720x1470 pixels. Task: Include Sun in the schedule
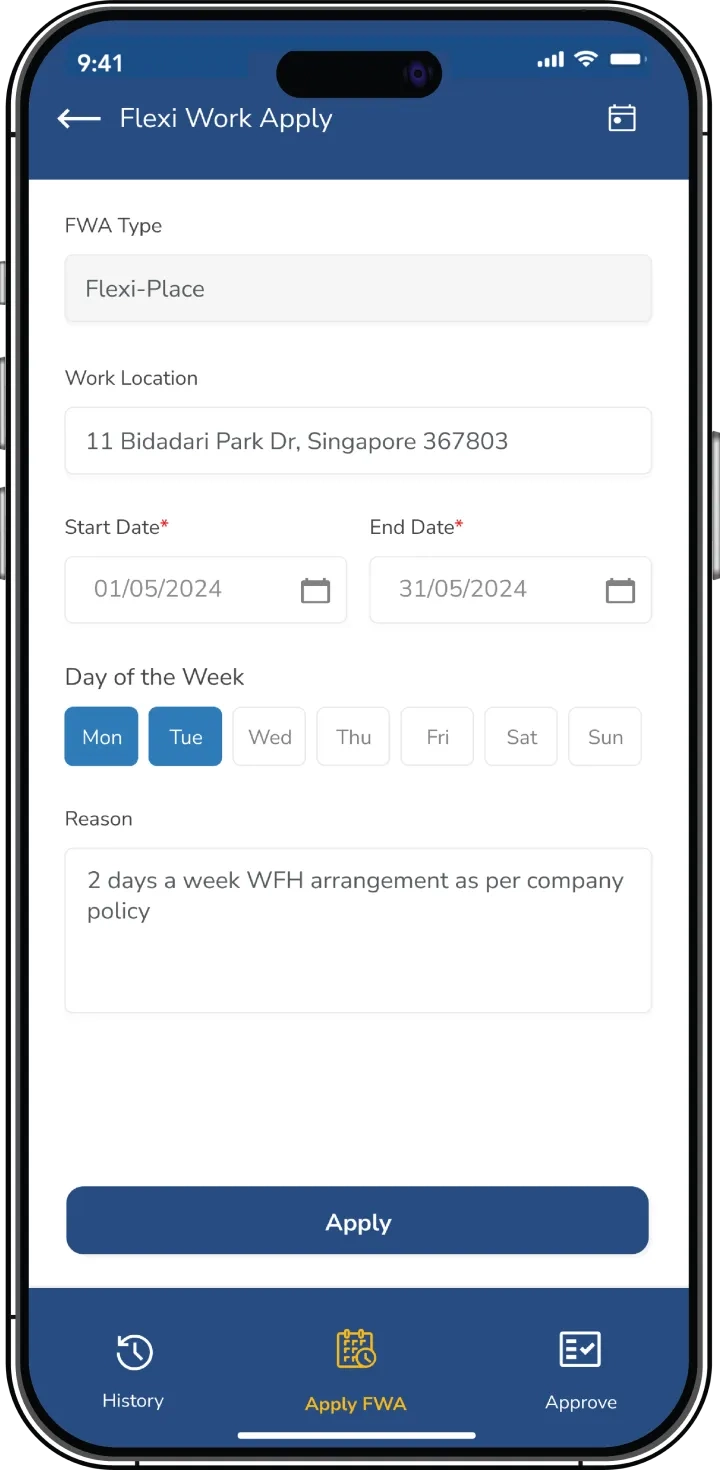tap(606, 737)
